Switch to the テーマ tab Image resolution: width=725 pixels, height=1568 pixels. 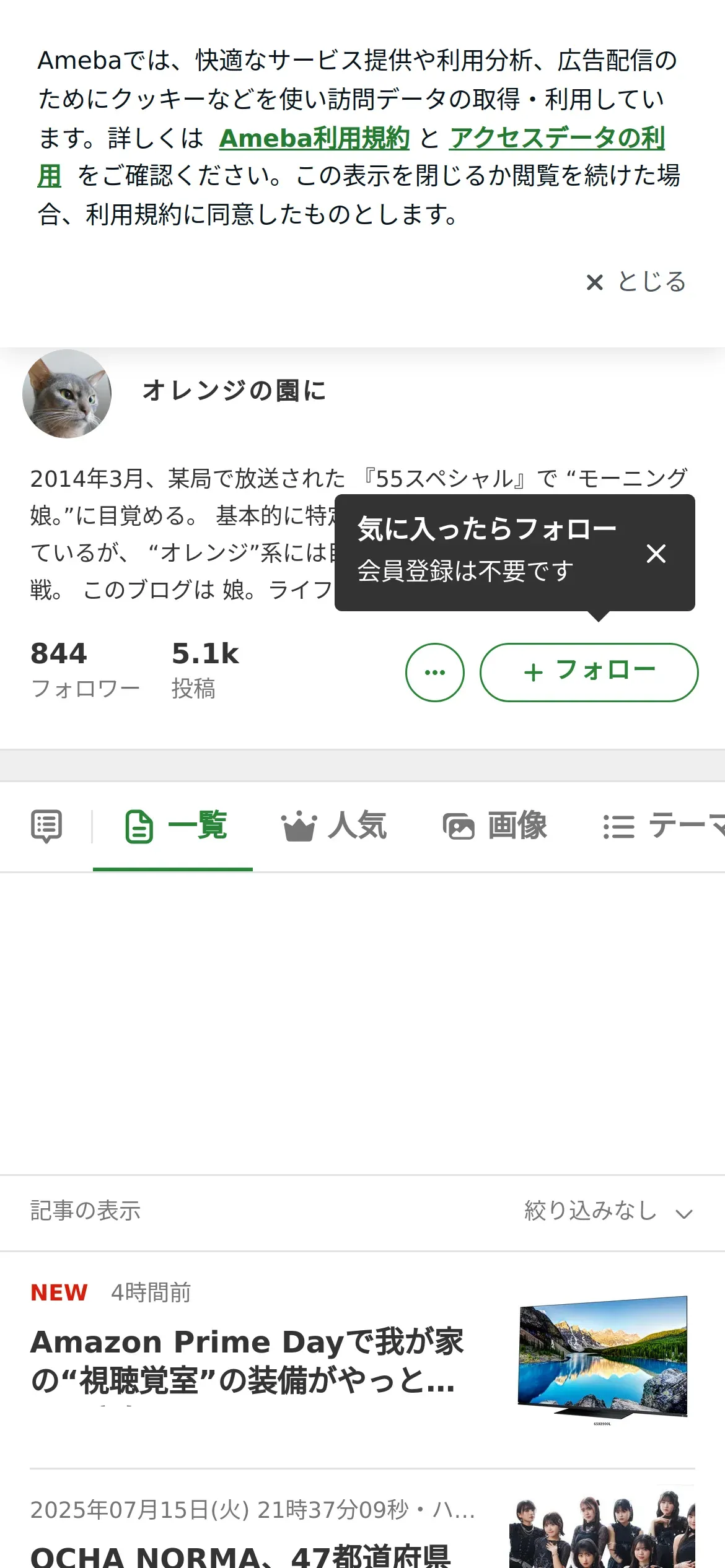pos(663,826)
